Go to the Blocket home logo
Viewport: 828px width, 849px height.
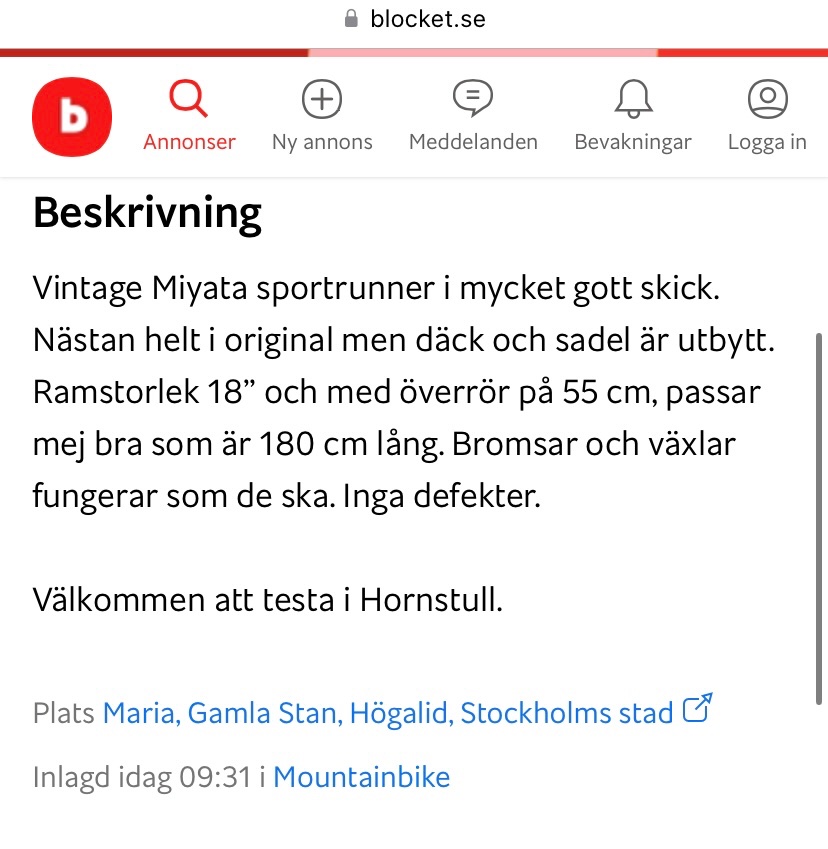72,117
